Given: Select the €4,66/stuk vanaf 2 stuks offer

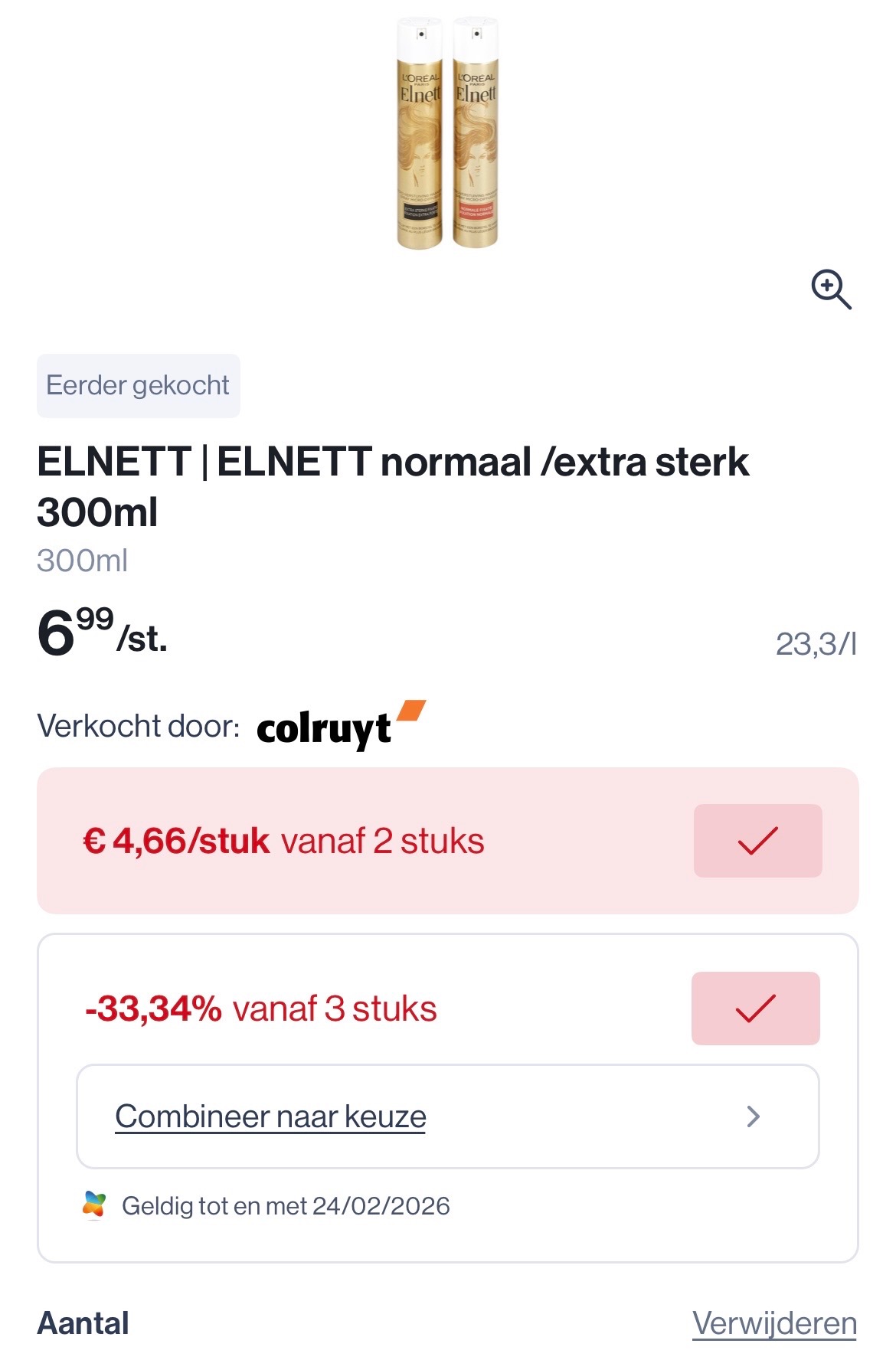Looking at the screenshot, I should point(757,840).
